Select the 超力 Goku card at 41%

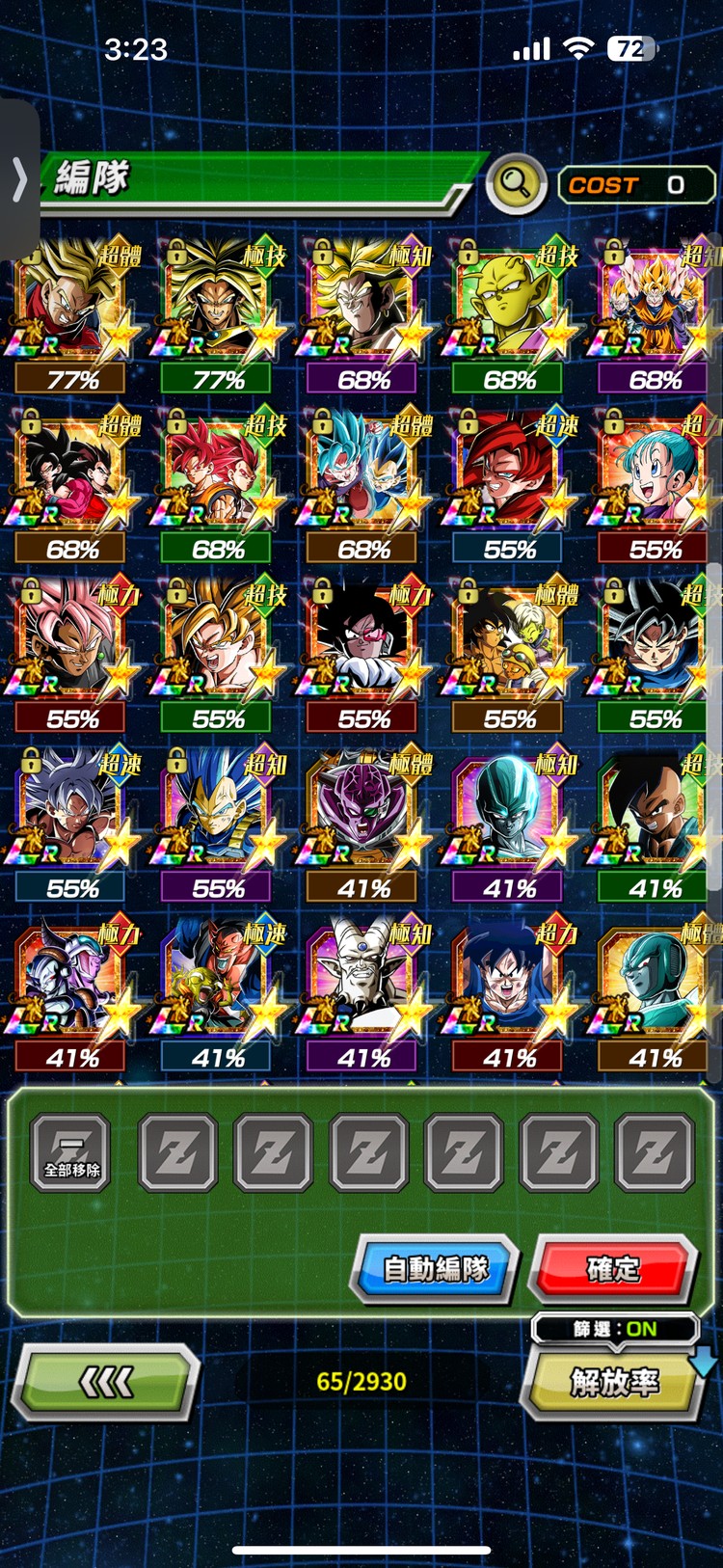point(509,982)
